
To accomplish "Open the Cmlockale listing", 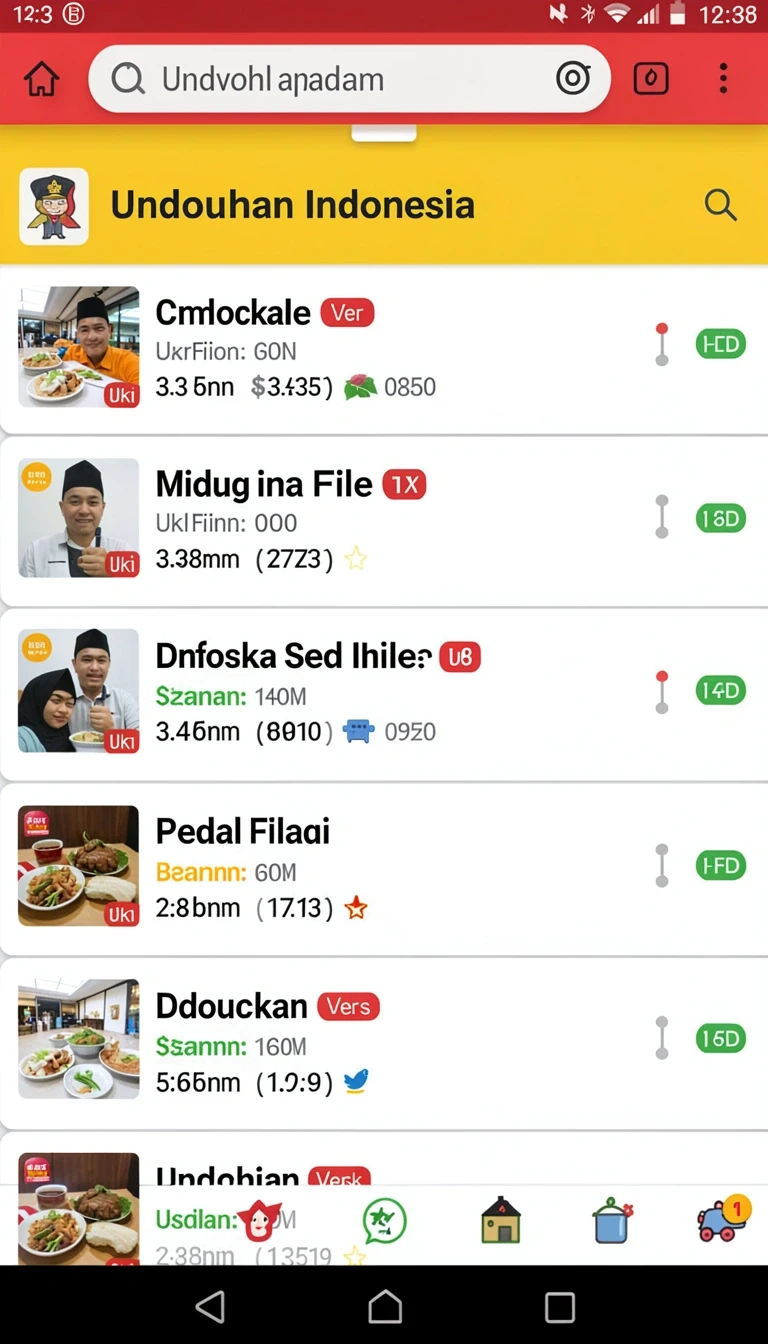I will point(384,348).
